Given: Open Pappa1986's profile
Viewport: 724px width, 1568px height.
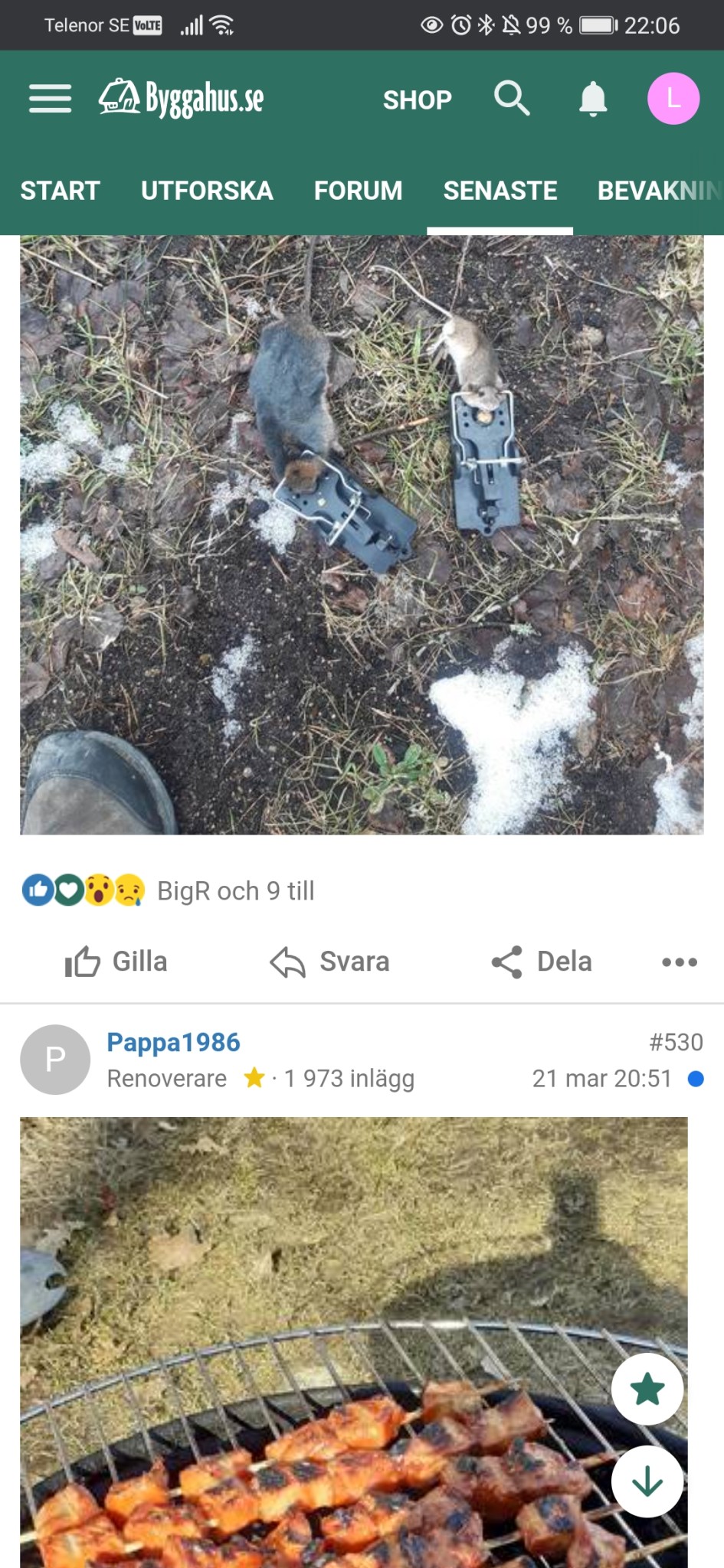Looking at the screenshot, I should pos(173,1042).
